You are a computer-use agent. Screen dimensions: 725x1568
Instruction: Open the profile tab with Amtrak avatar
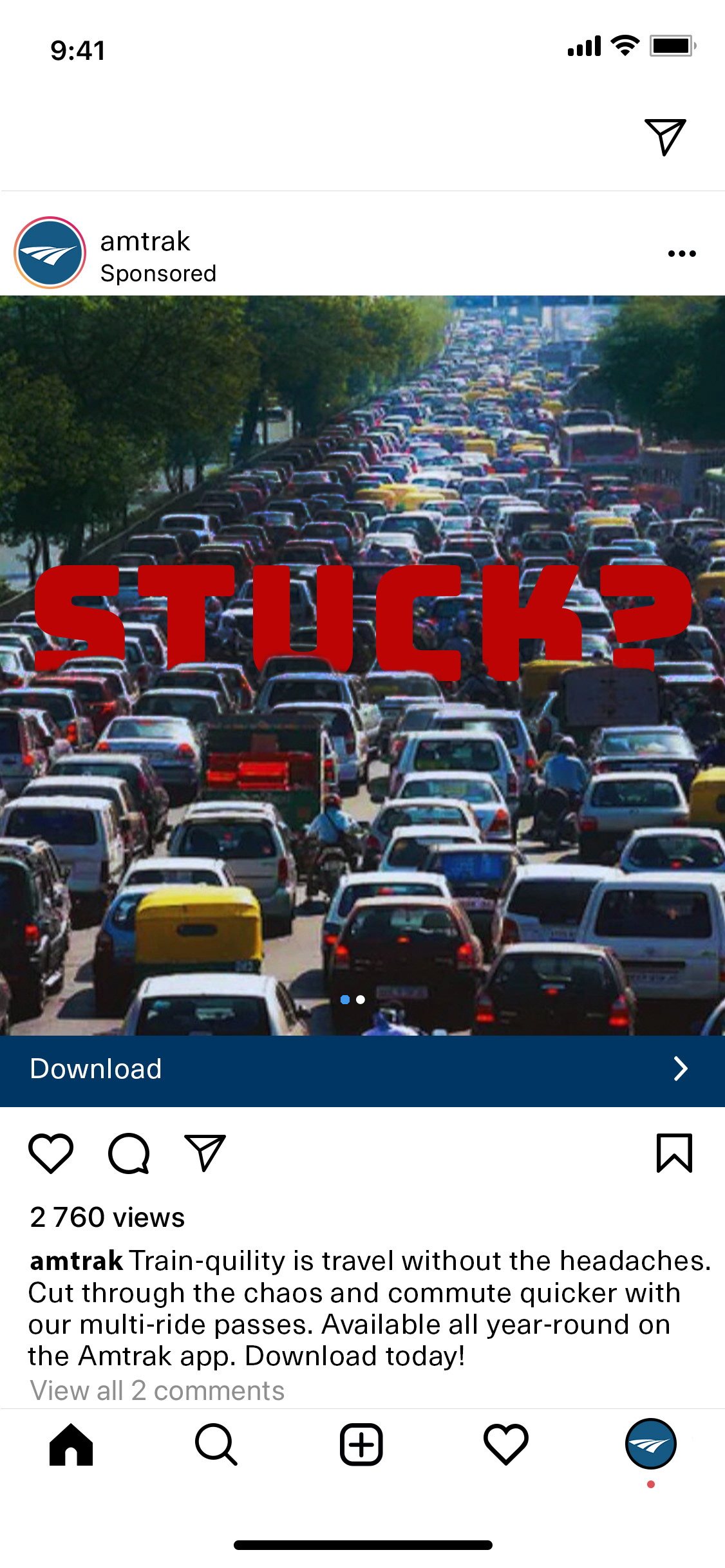pyautogui.click(x=651, y=1445)
